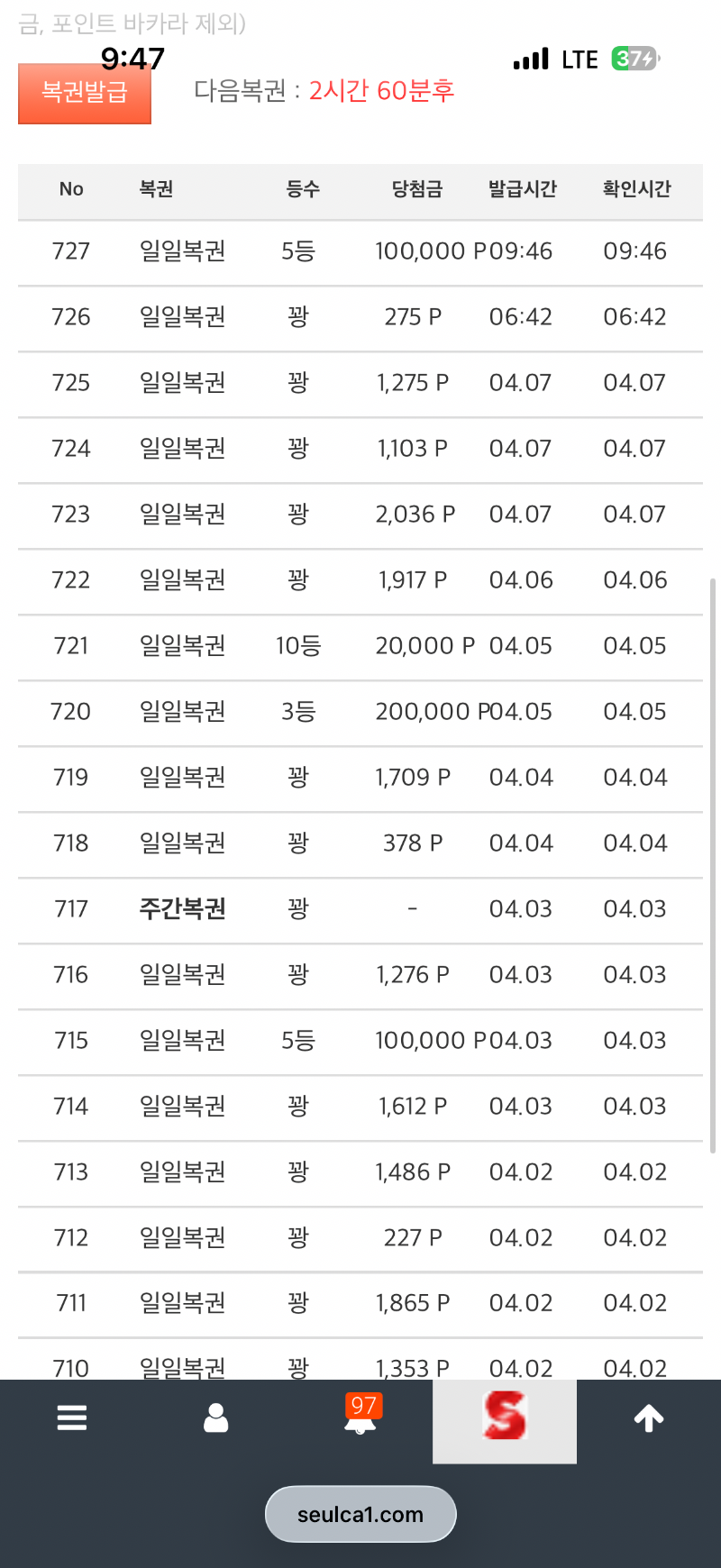Open the notifications bell with 97 badge
The height and width of the screenshot is (1568, 721).
[x=360, y=1417]
